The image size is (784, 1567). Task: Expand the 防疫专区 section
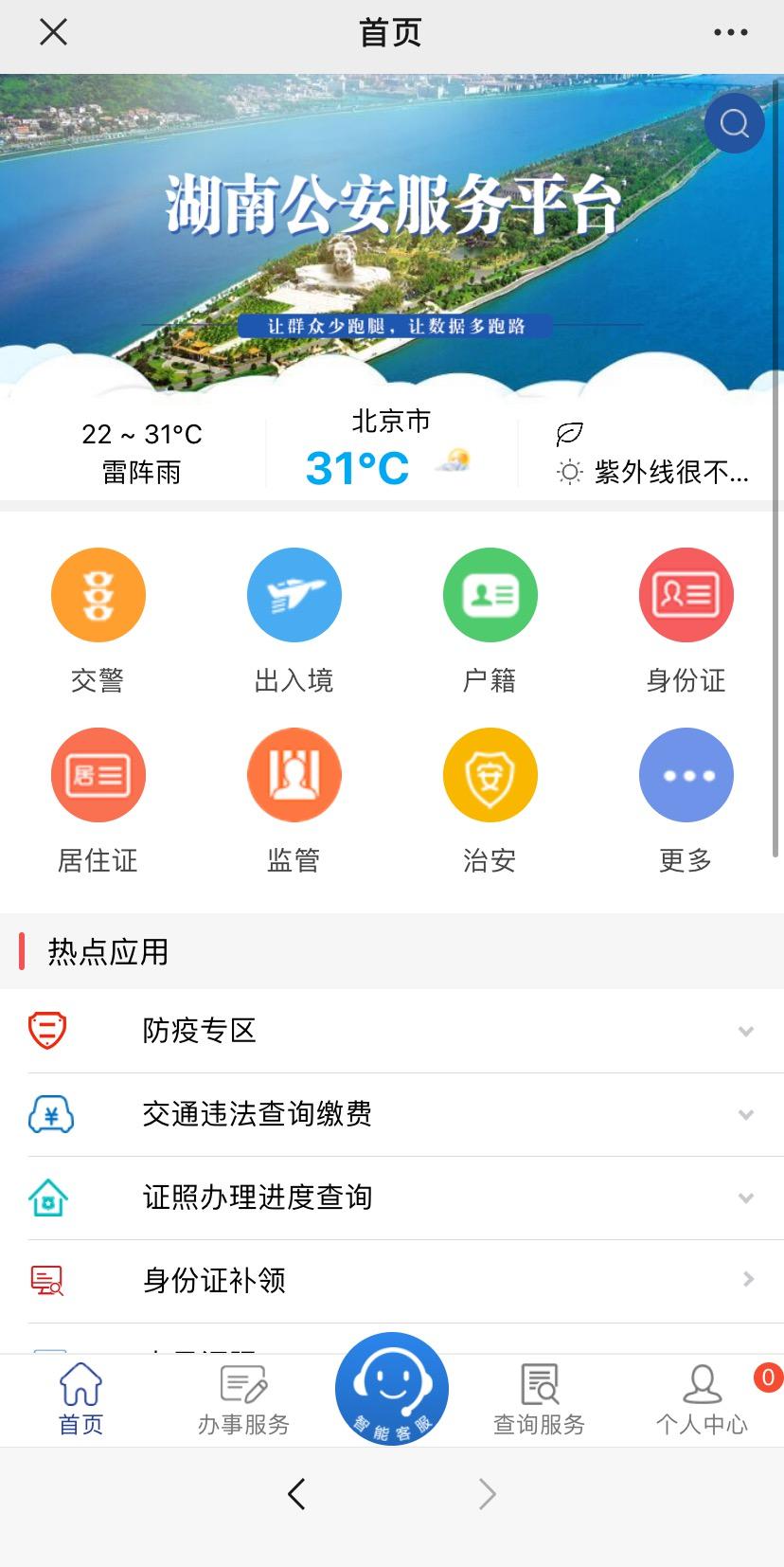pos(392,1032)
